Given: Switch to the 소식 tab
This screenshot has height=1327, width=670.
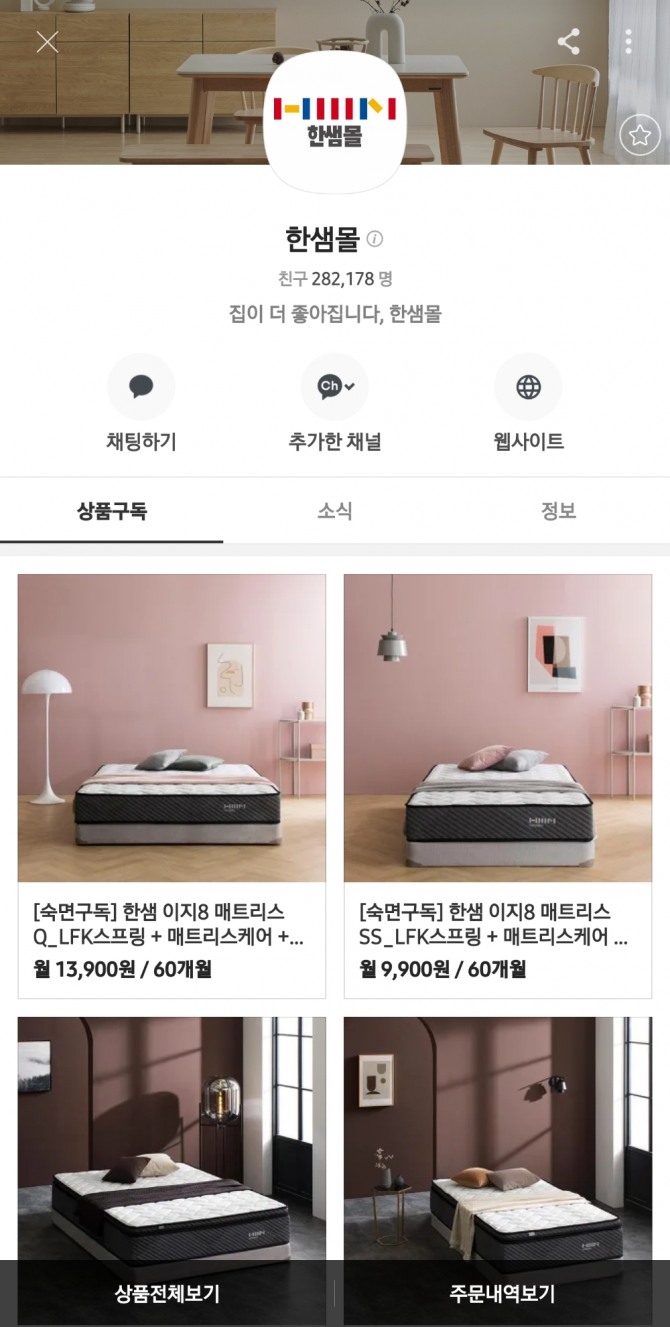Looking at the screenshot, I should click(335, 511).
